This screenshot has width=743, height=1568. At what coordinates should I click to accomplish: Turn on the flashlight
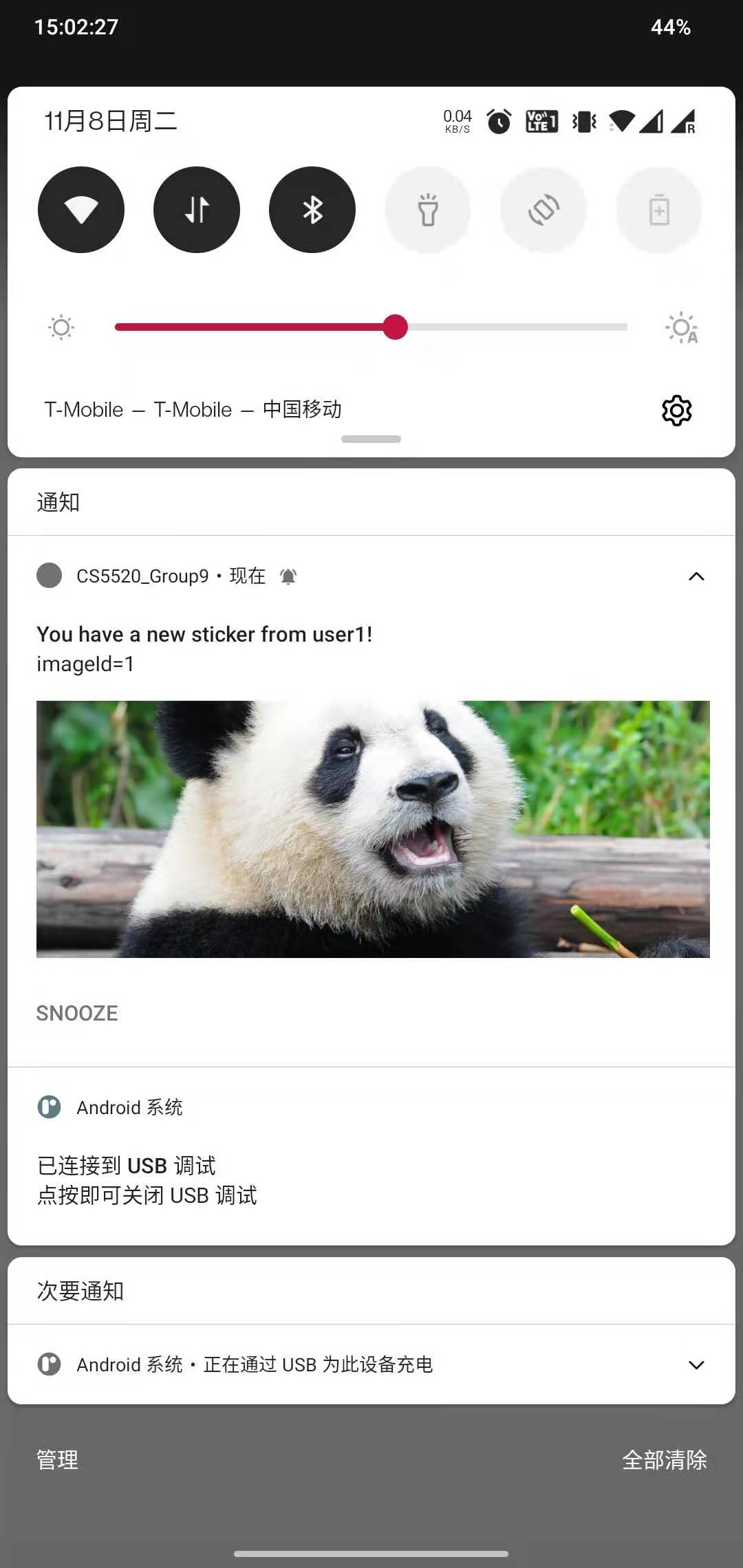[x=428, y=210]
